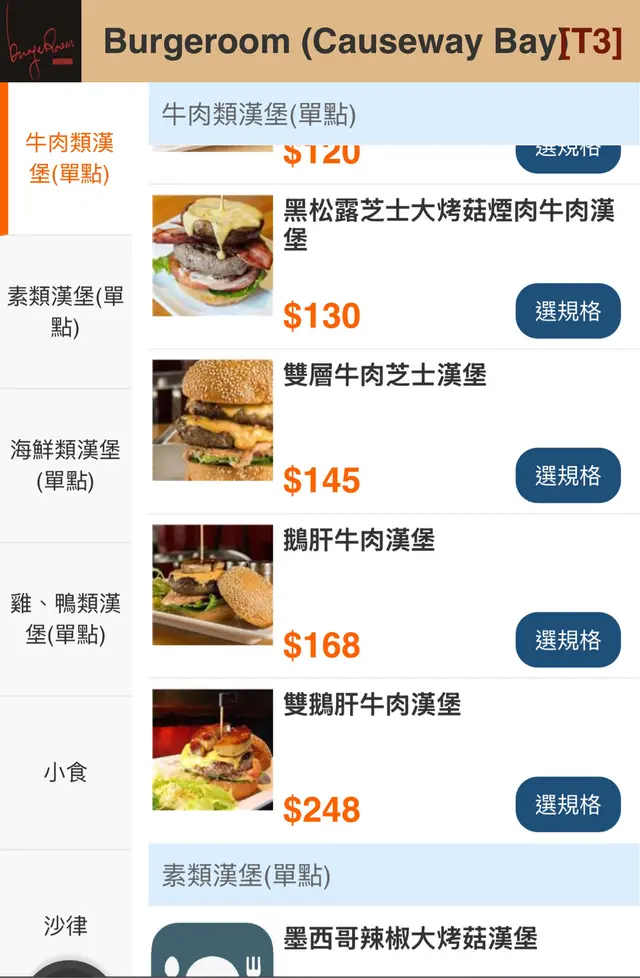640x978 pixels.
Task: Select specs for the $168 鵝肝牛肉漢堡
Action: (x=568, y=640)
